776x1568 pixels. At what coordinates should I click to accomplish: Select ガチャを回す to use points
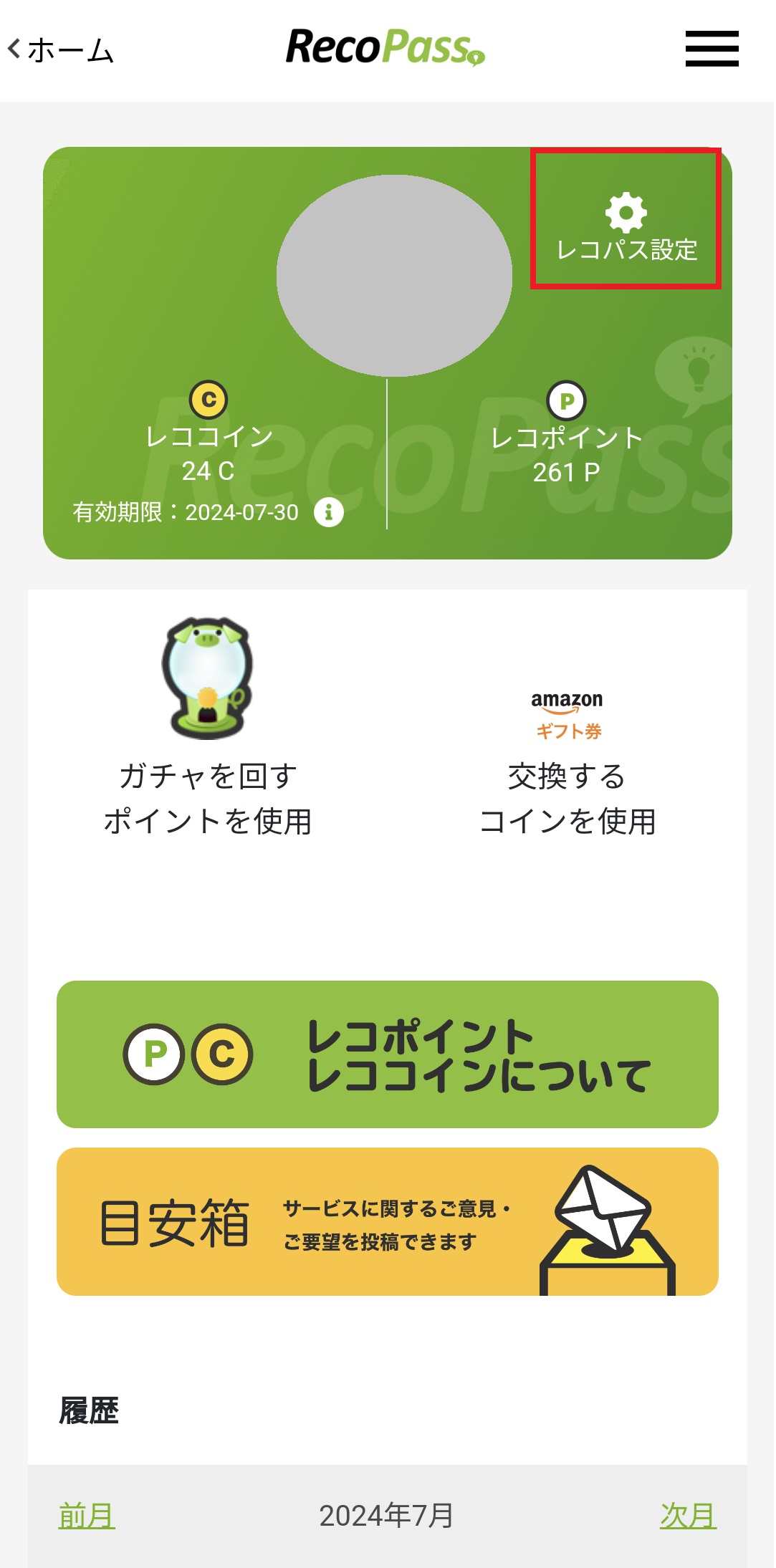[x=208, y=727]
